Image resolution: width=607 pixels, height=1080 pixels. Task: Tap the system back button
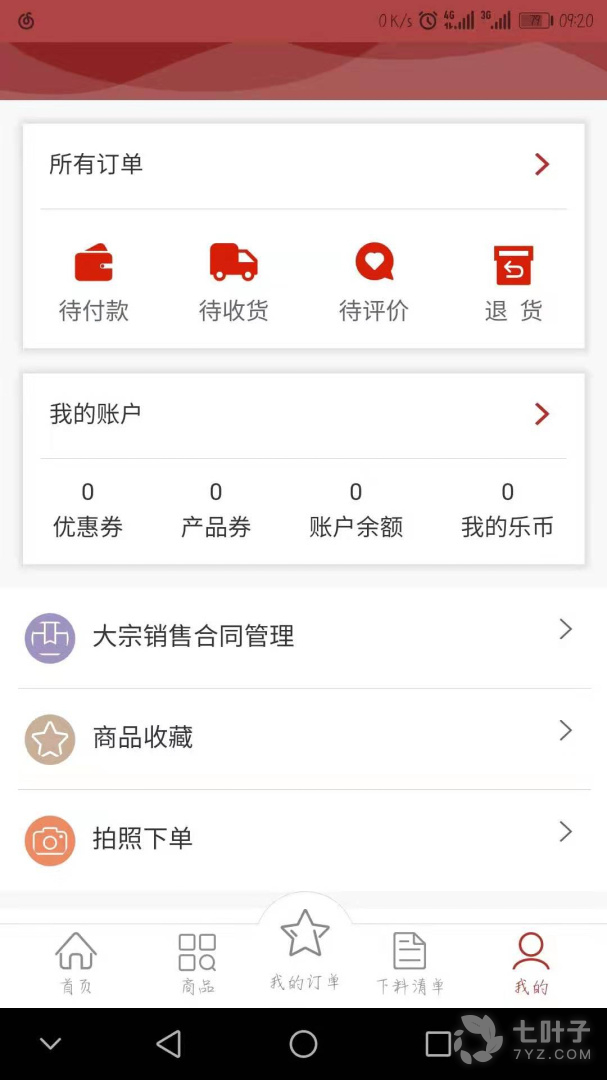[x=169, y=1045]
